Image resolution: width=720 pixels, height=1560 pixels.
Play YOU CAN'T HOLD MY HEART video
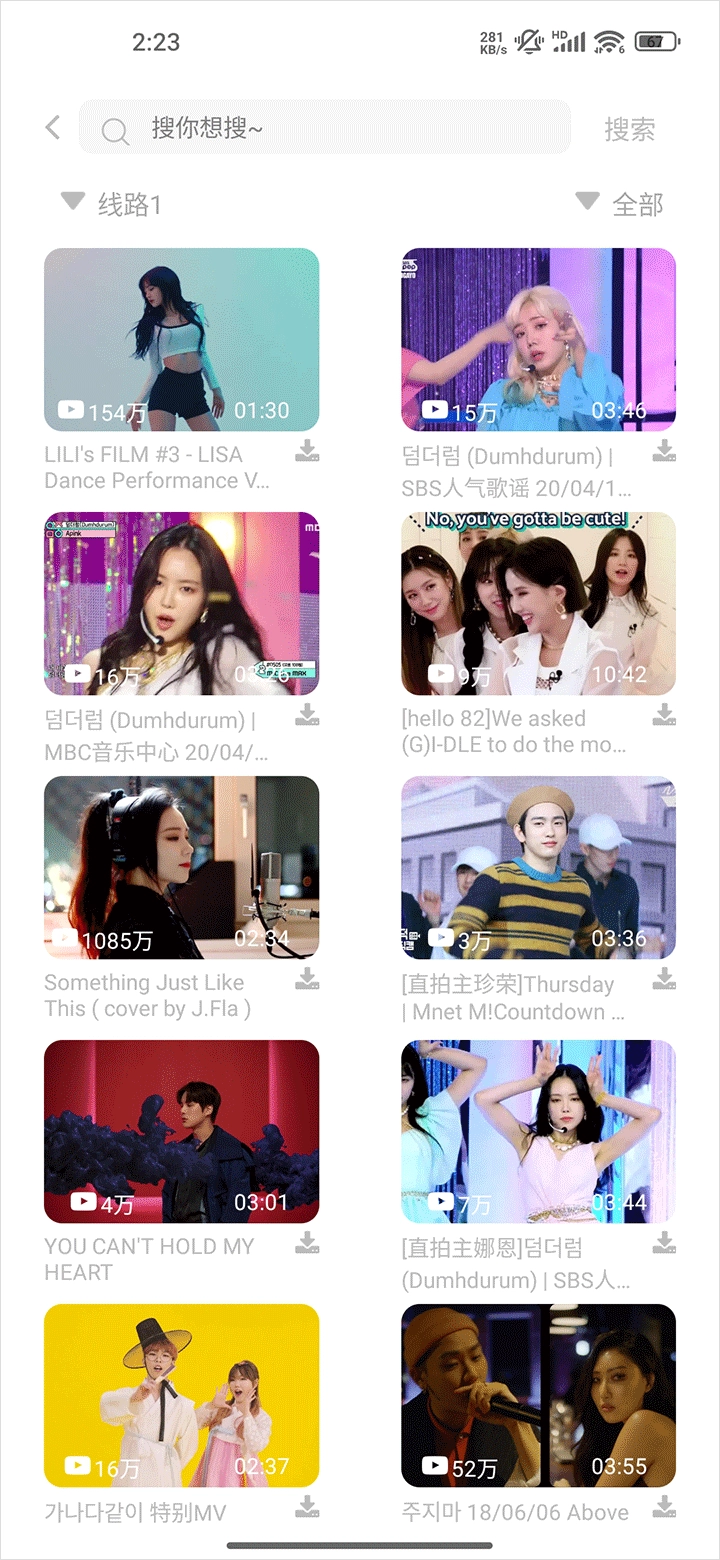[181, 1131]
